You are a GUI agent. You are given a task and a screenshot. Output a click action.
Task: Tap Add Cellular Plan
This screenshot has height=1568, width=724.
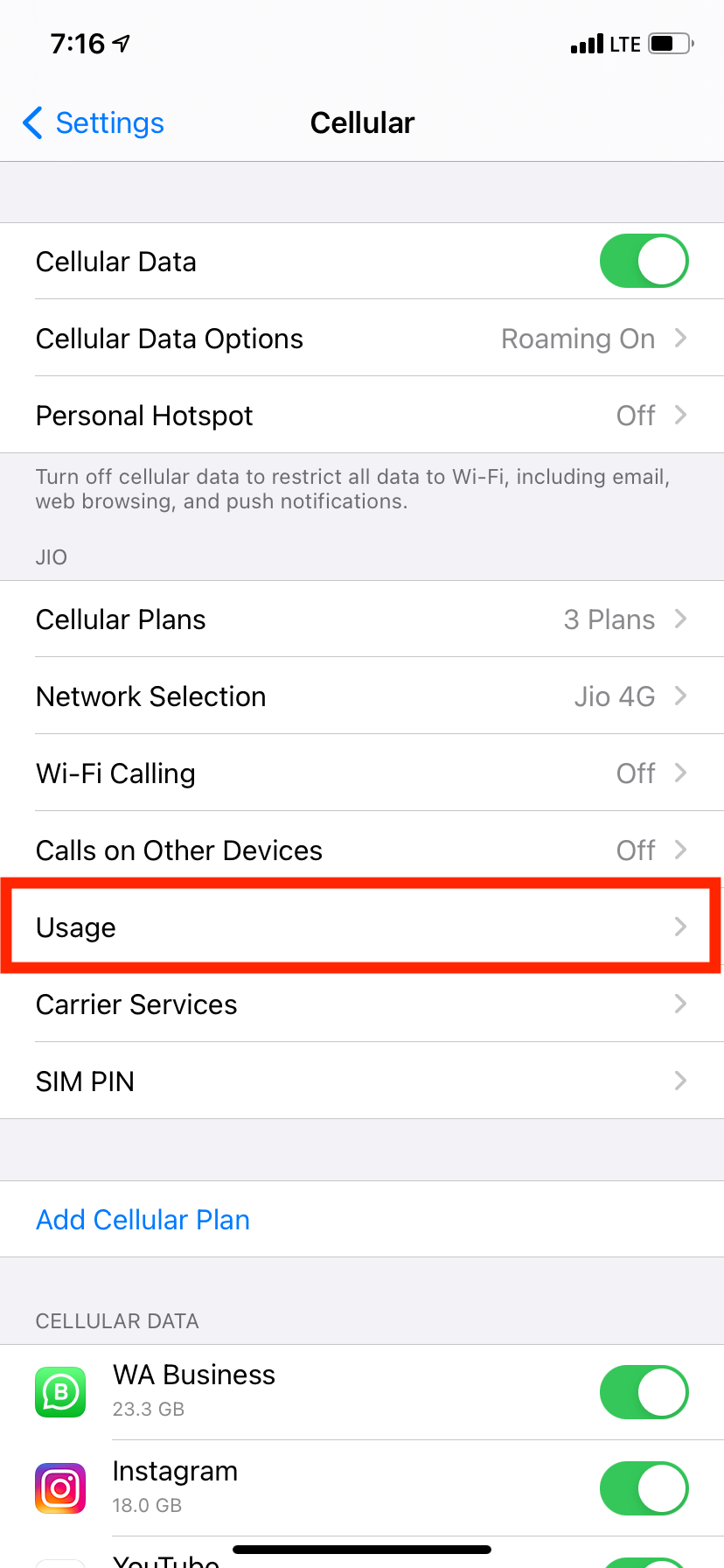(x=143, y=1220)
